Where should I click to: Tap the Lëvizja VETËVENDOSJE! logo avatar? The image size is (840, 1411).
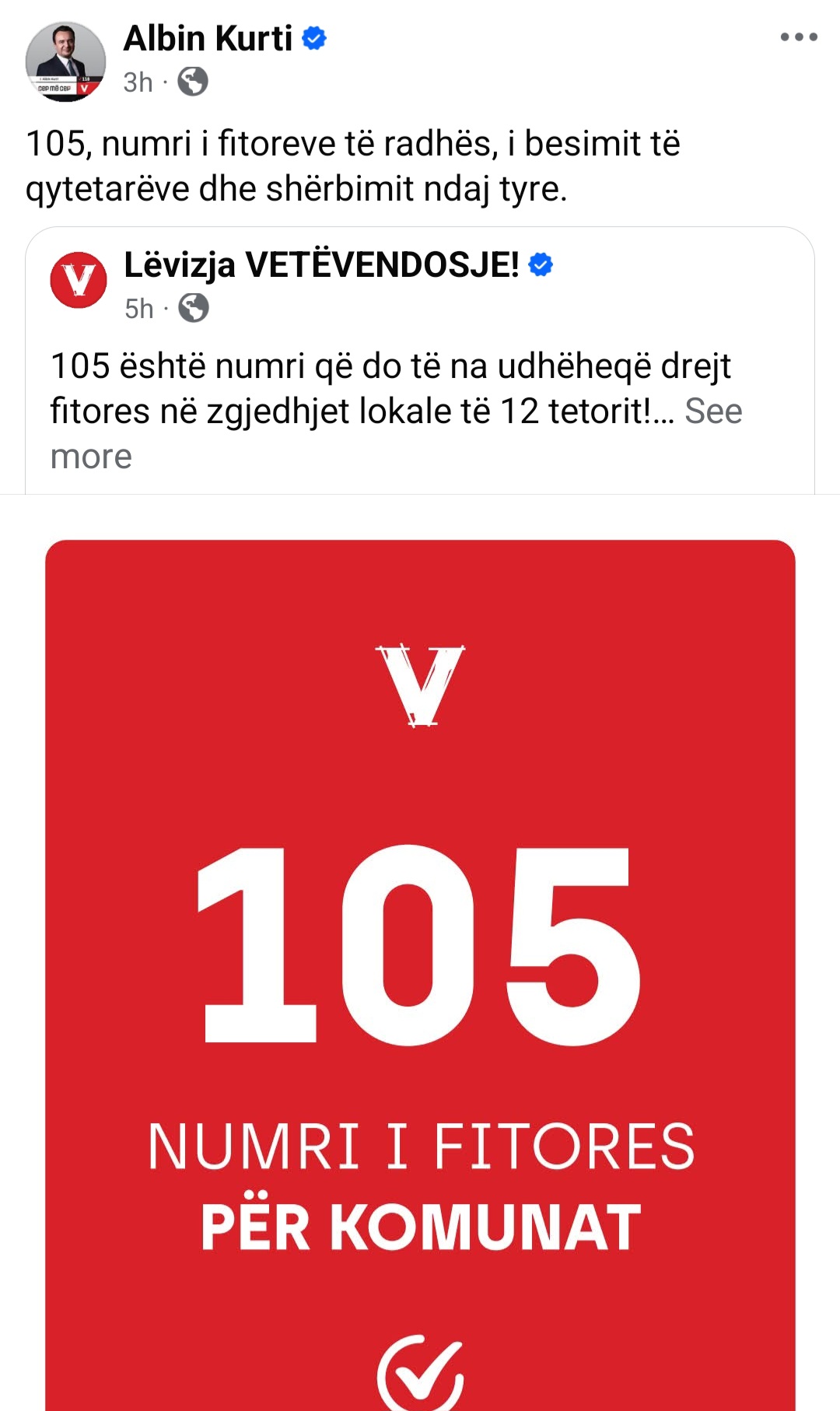click(x=79, y=280)
